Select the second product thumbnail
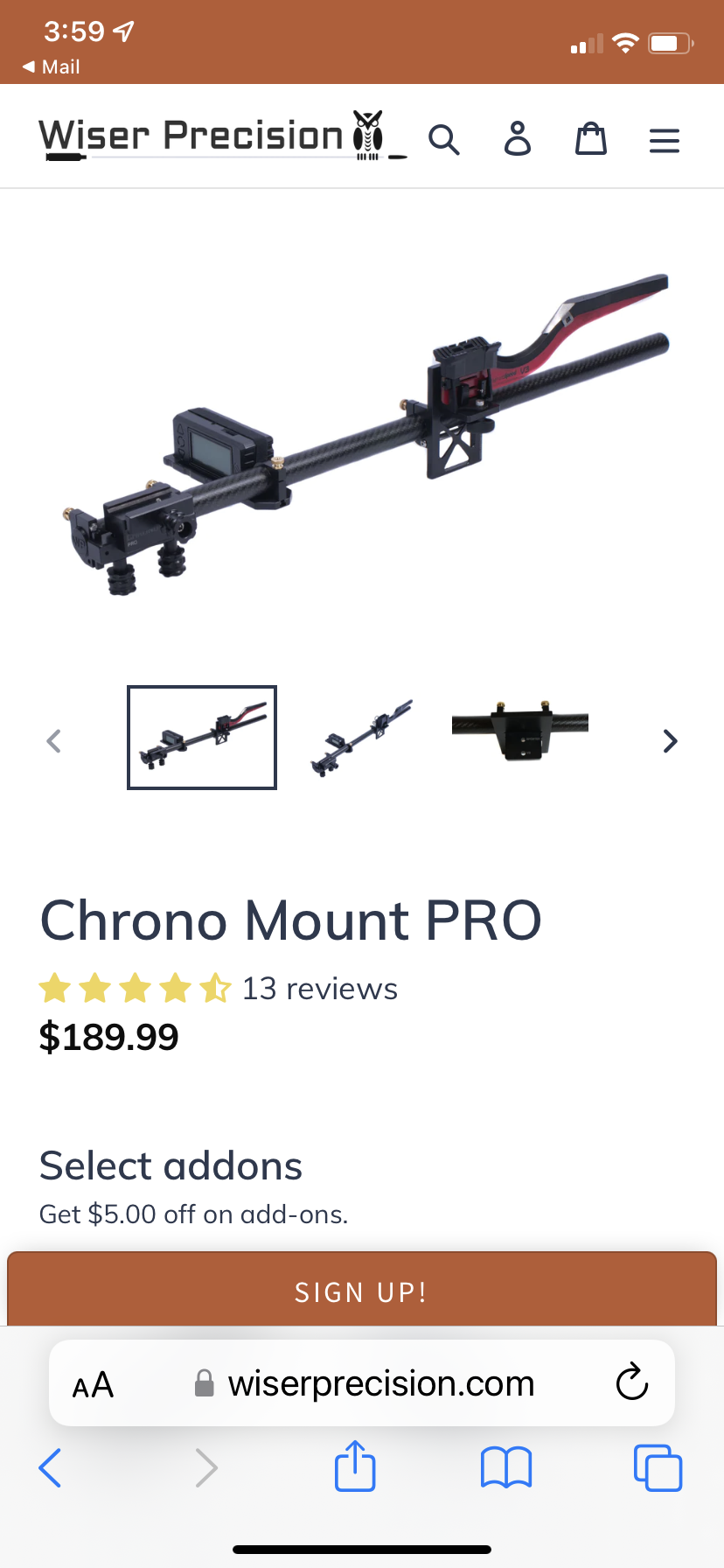Image resolution: width=724 pixels, height=1568 pixels. [361, 737]
